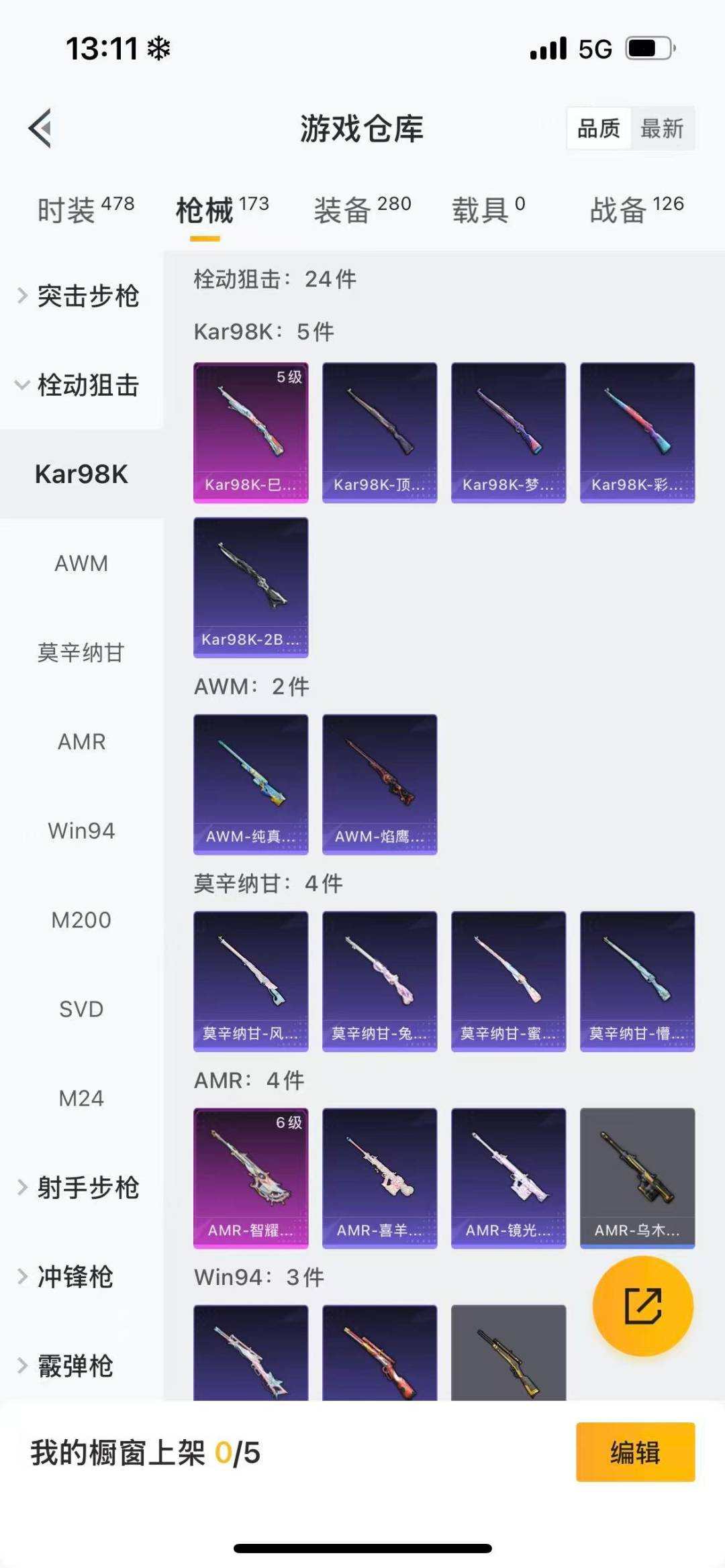Select 莫辛纳甘 in the sidebar
Image resolution: width=725 pixels, height=1568 pixels.
81,652
